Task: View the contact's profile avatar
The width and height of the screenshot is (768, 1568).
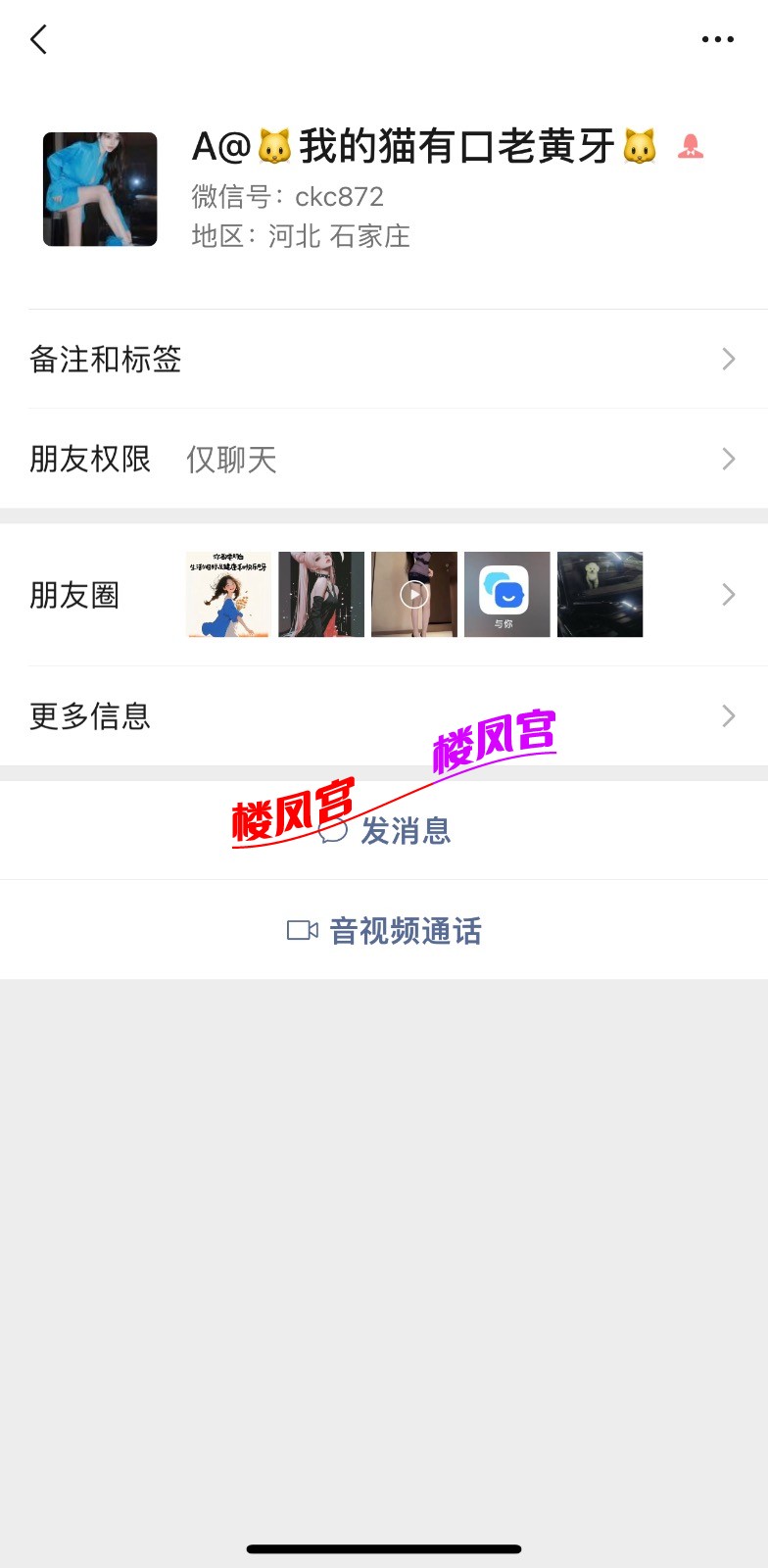Action: point(100,189)
